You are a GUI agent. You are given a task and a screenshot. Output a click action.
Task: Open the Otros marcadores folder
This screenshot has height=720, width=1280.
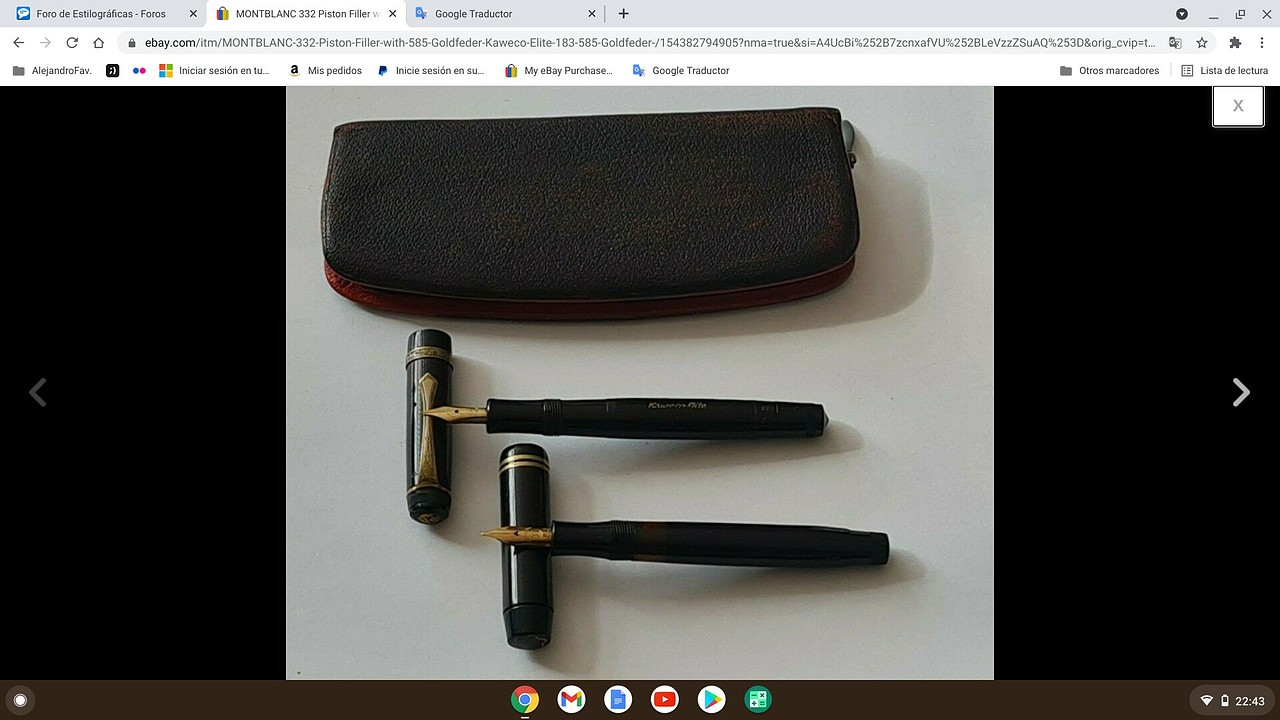tap(1109, 71)
